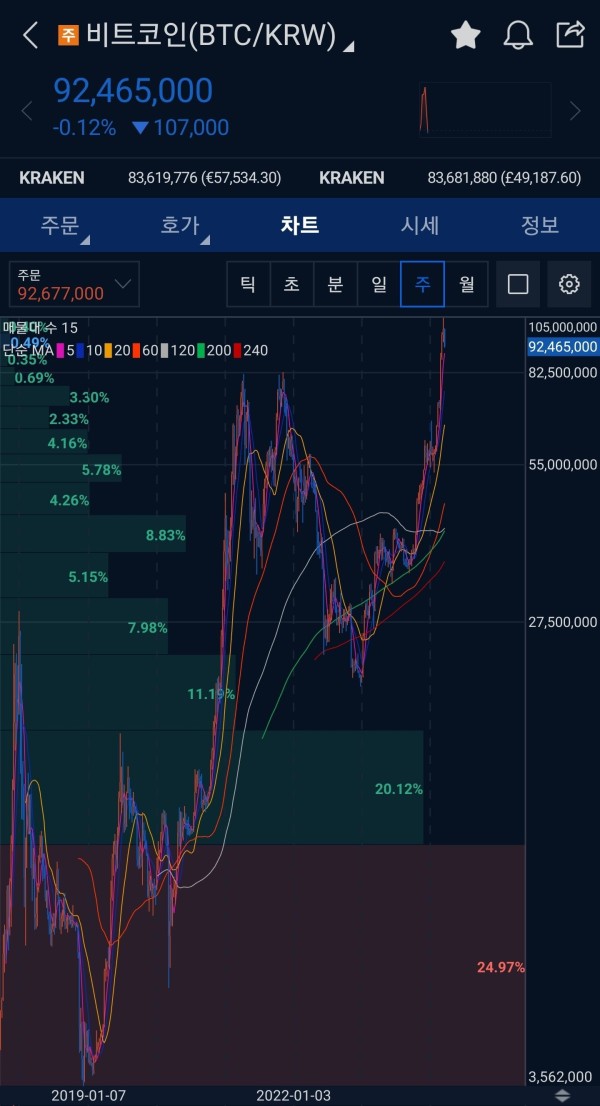Select the 틱 chart interval
600x1106 pixels.
tap(248, 284)
